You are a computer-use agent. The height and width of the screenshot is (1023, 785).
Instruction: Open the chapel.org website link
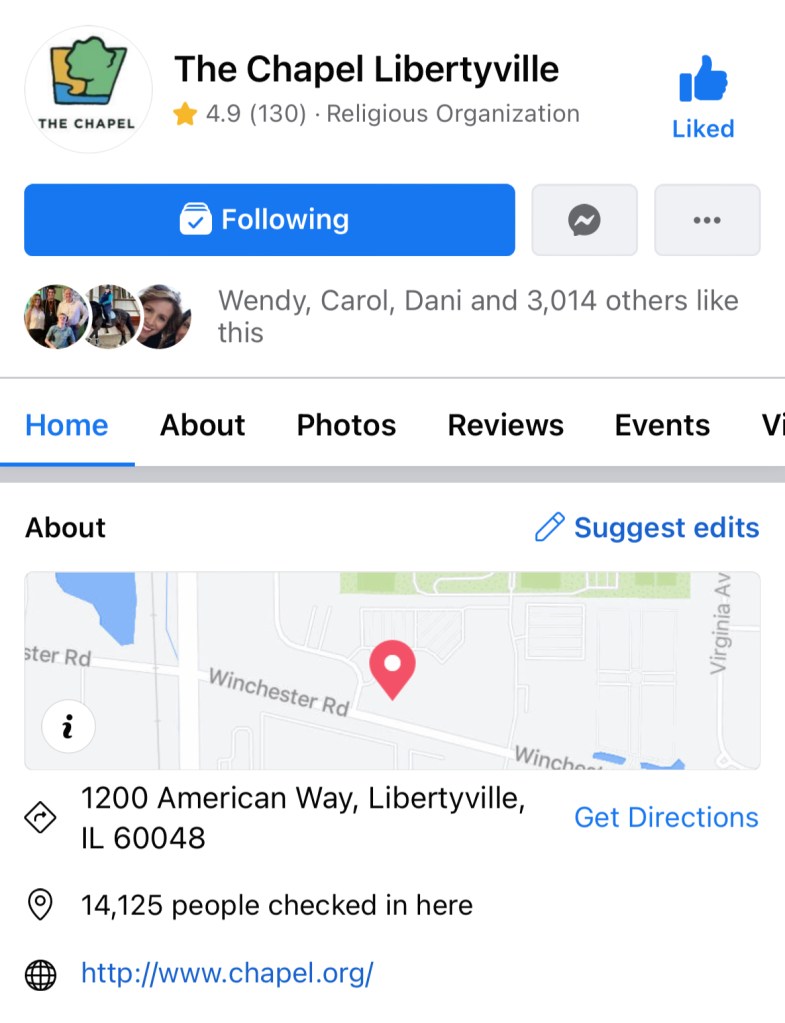tap(227, 973)
